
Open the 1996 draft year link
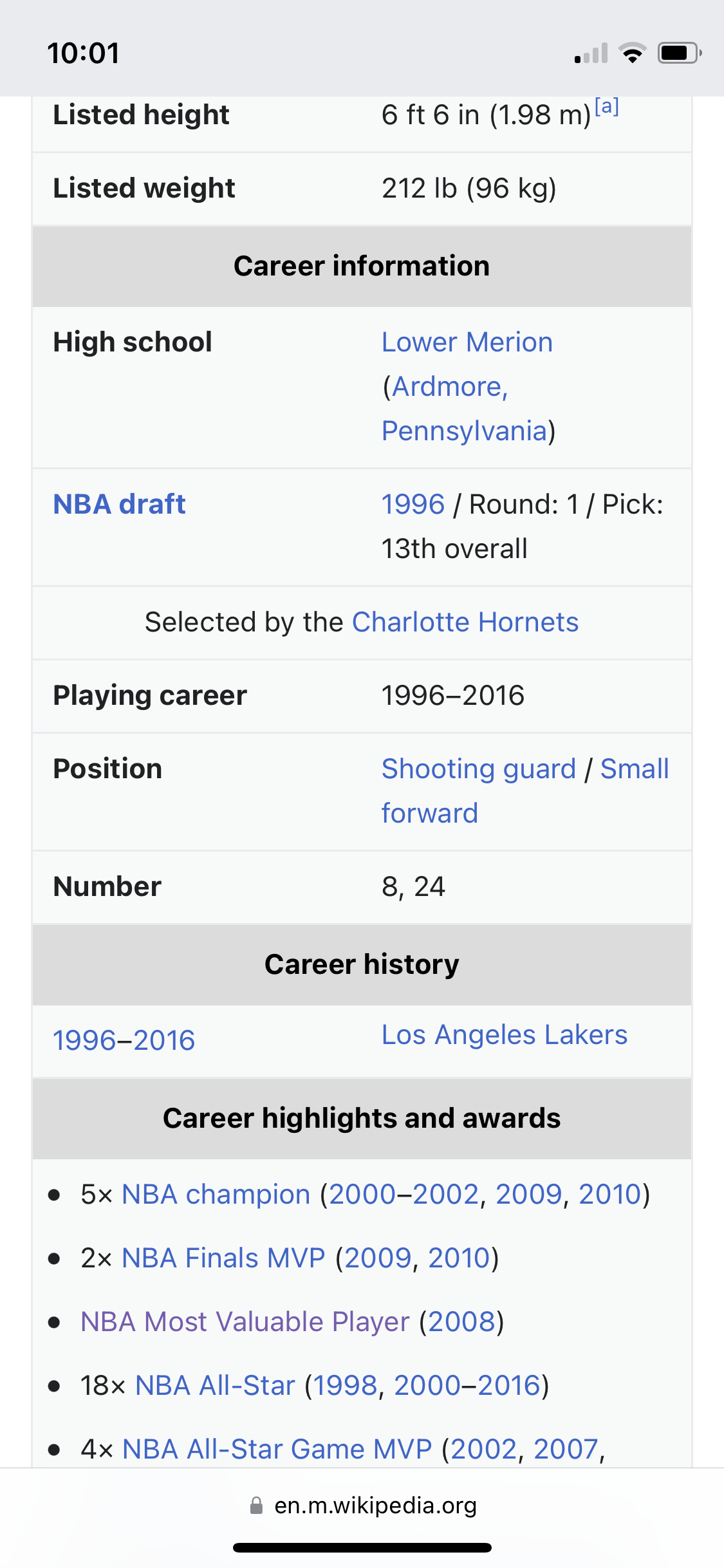click(413, 504)
